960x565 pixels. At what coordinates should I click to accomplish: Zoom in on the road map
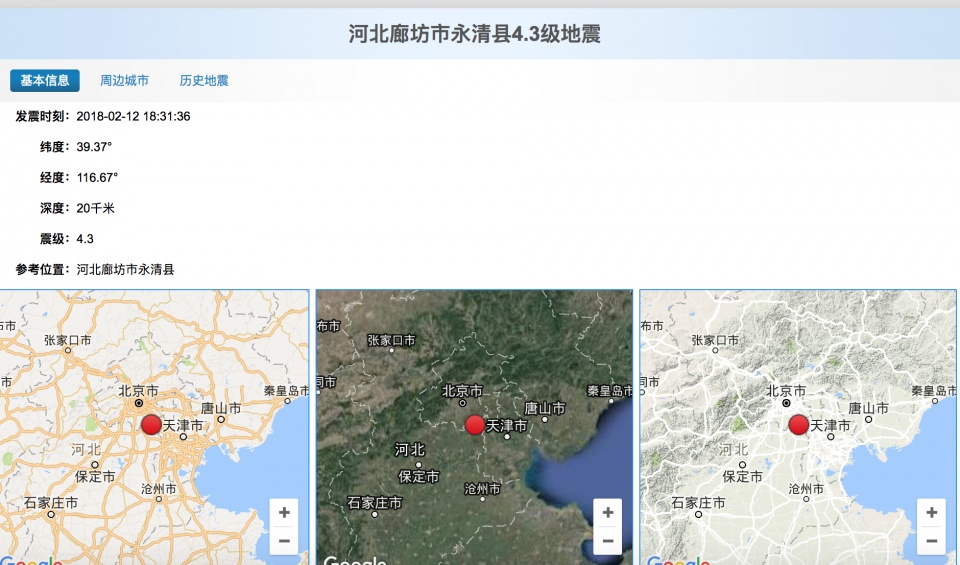click(284, 513)
